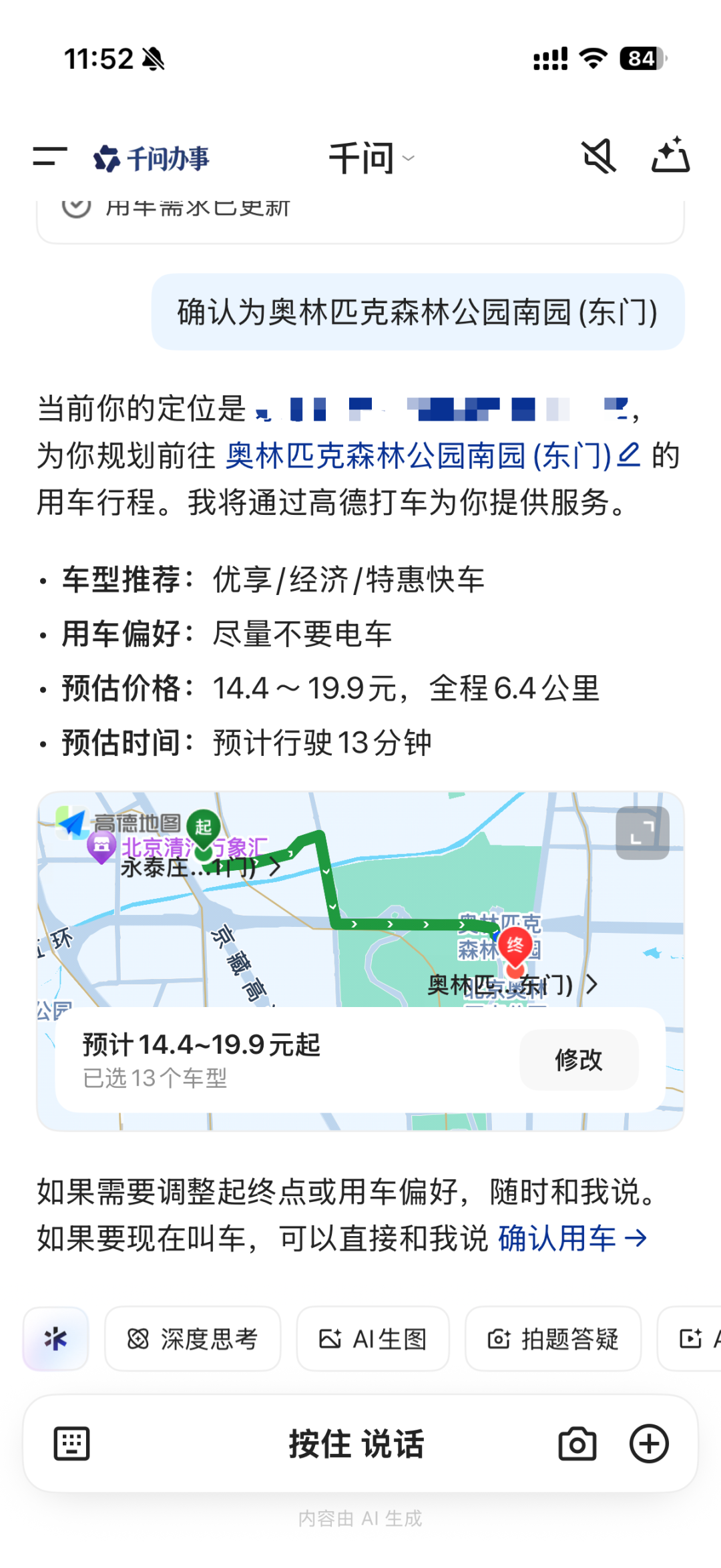Select the AI生图 chip
This screenshot has height=1568, width=721.
click(373, 1339)
